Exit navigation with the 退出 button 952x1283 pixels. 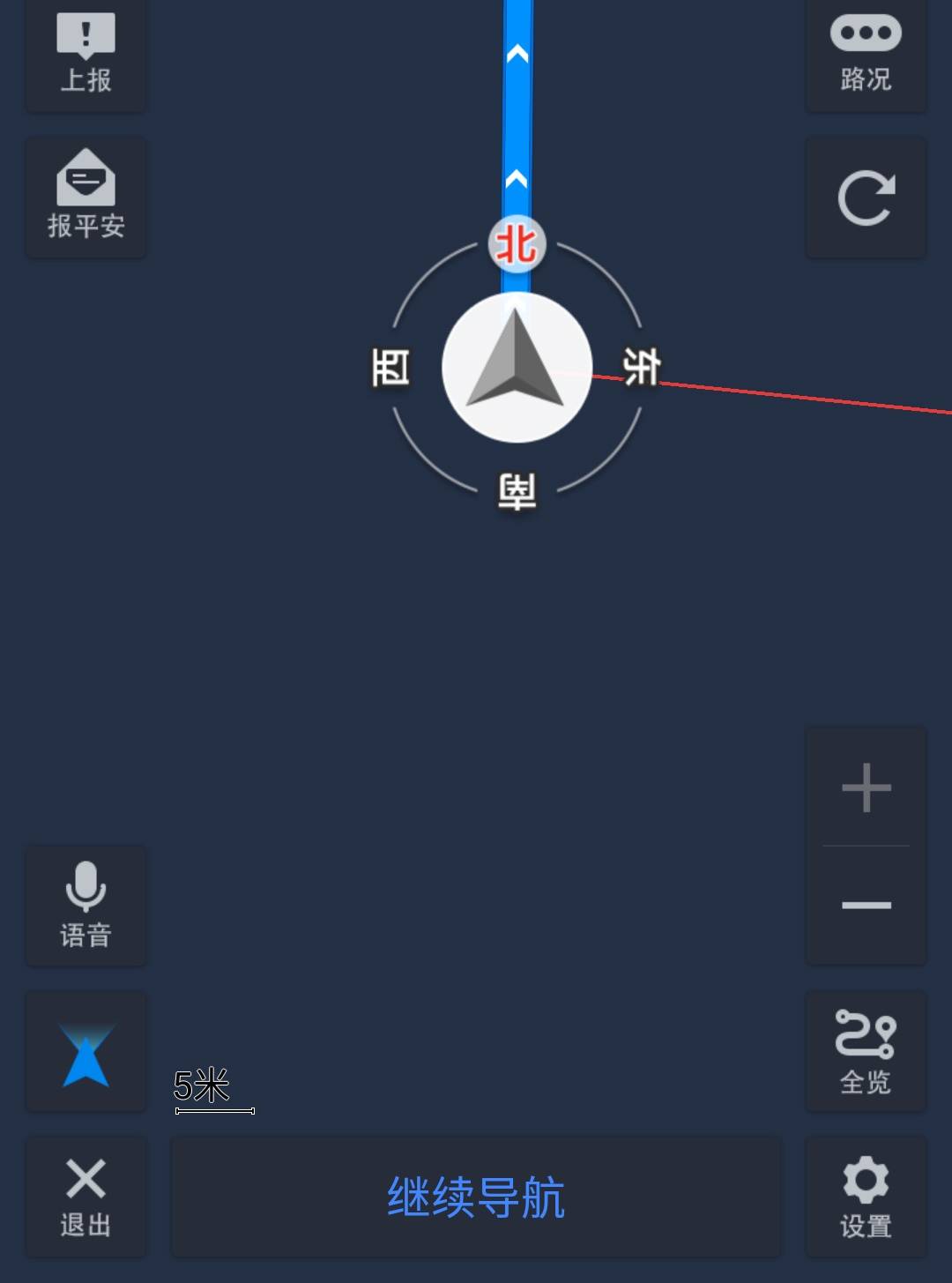tap(86, 1197)
